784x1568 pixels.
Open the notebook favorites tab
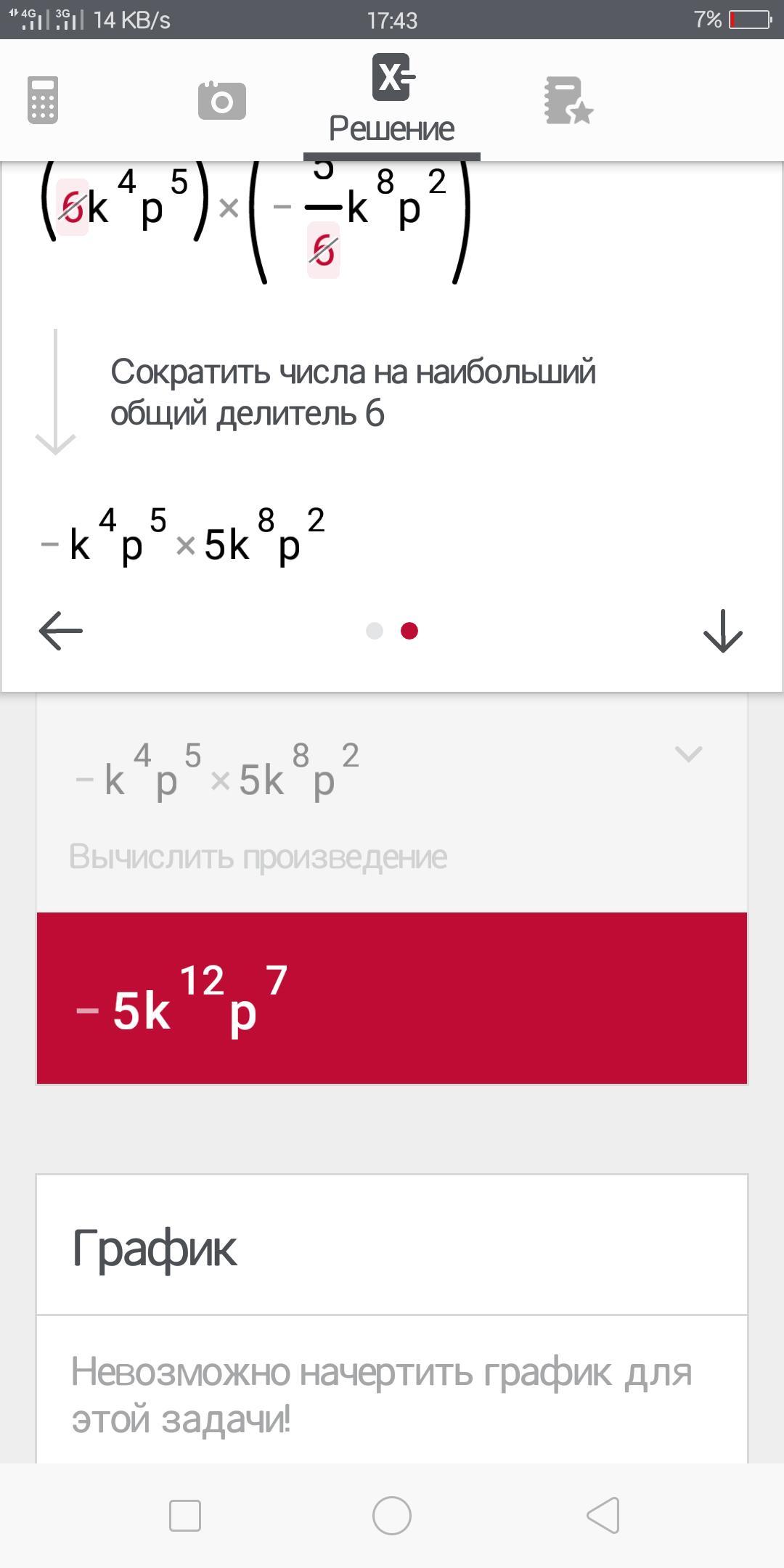tap(568, 100)
